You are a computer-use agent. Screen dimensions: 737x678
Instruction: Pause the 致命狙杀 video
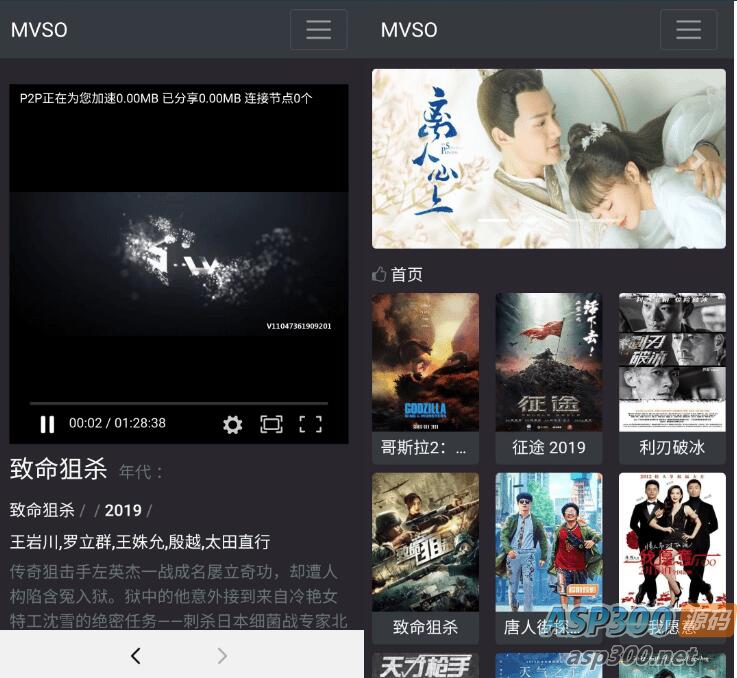[47, 424]
